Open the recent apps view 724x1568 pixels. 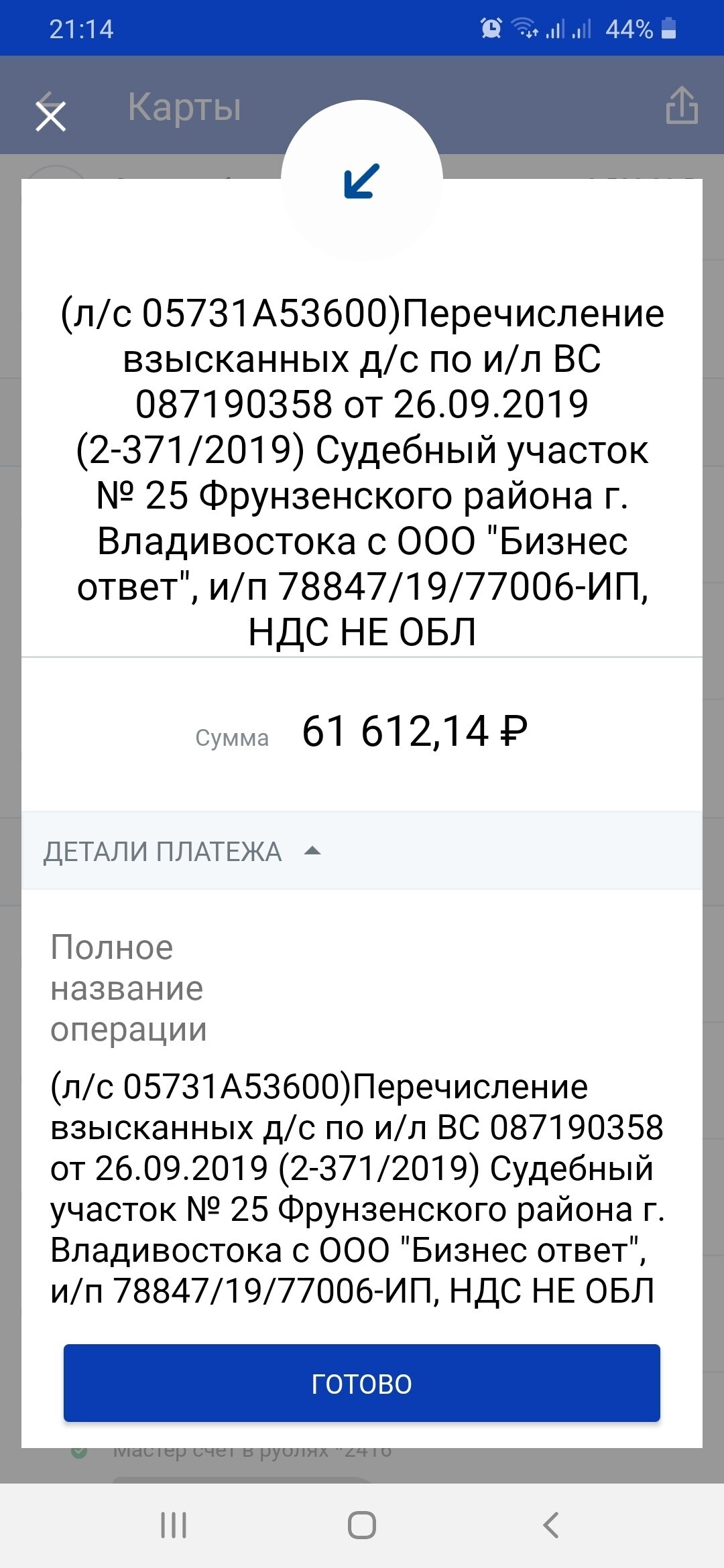tap(174, 1525)
